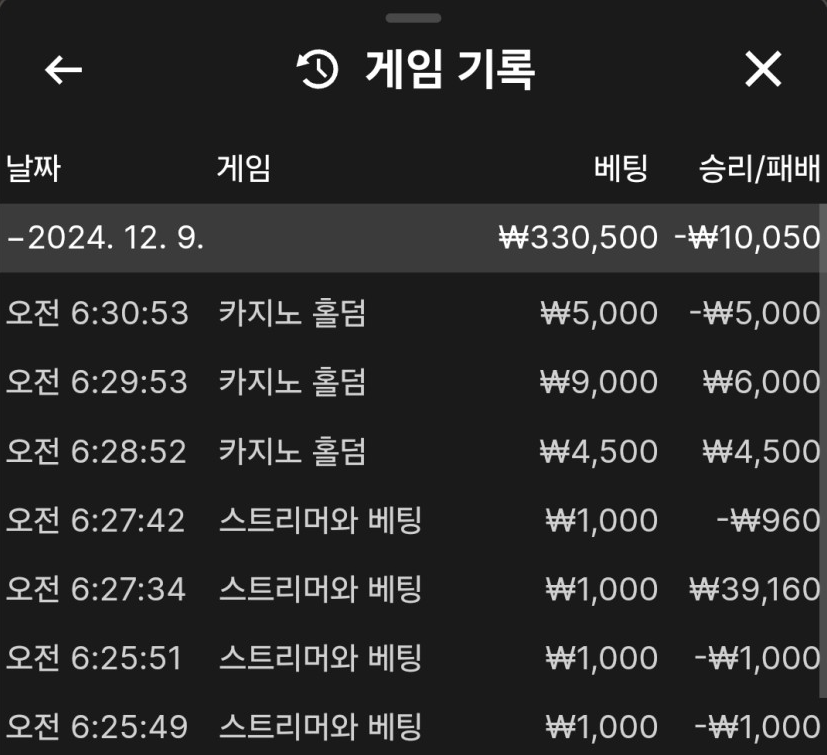Open the 6:30:53 casino hold'em record
The width and height of the screenshot is (827, 755).
(x=412, y=313)
